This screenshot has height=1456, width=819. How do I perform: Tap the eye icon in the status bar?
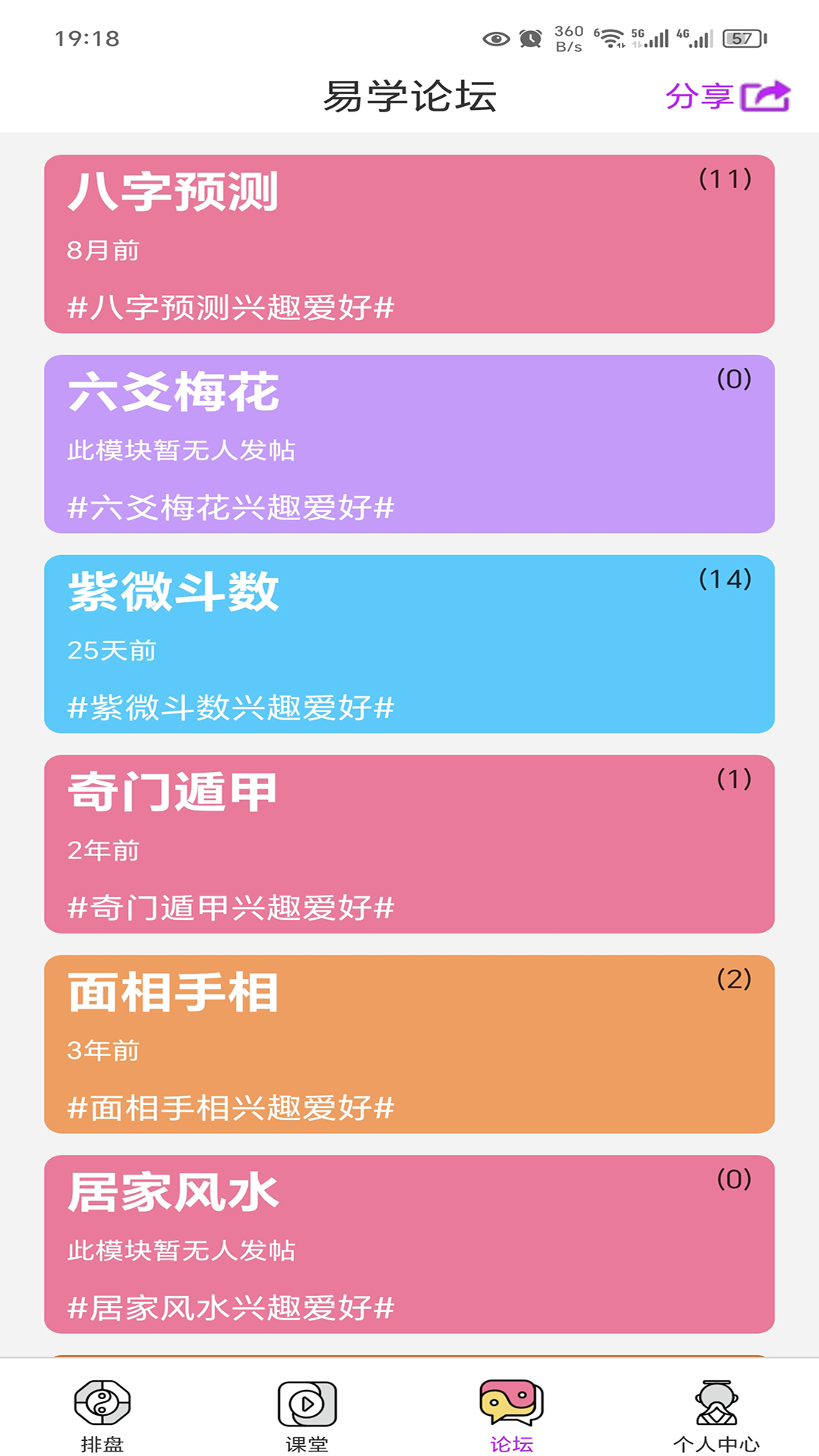[x=497, y=35]
